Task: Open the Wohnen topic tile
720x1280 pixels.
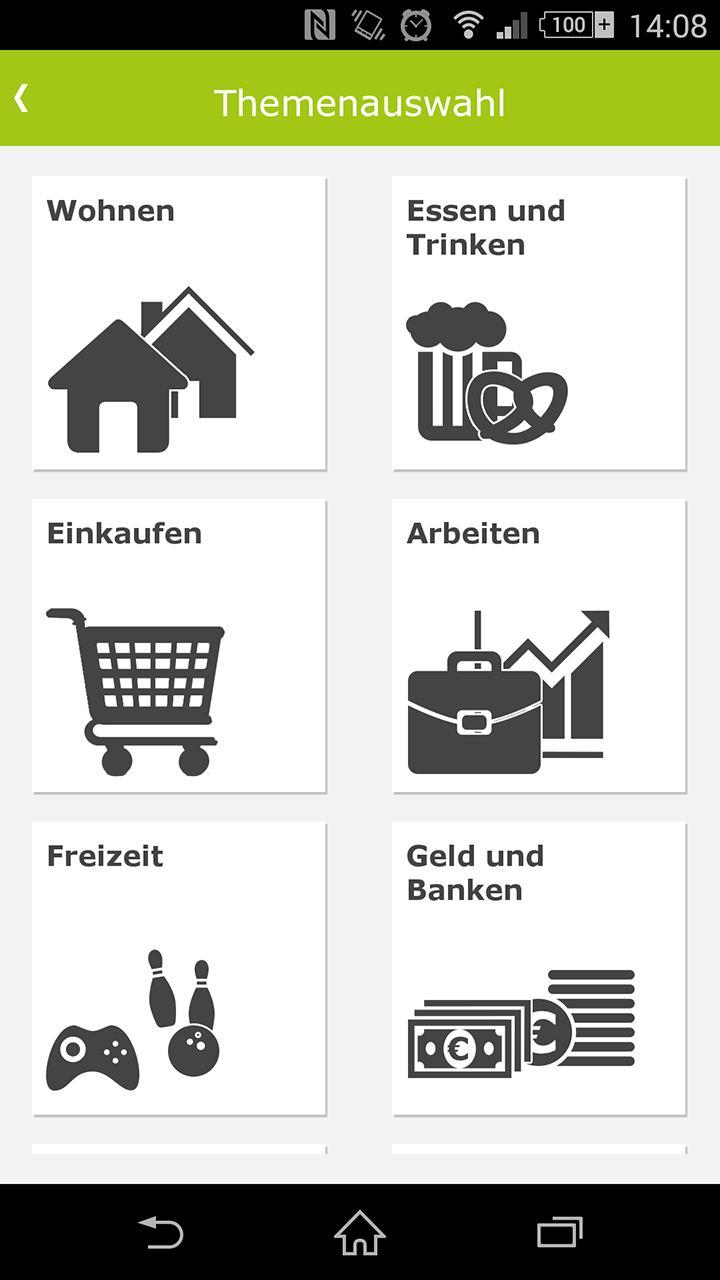Action: (179, 322)
